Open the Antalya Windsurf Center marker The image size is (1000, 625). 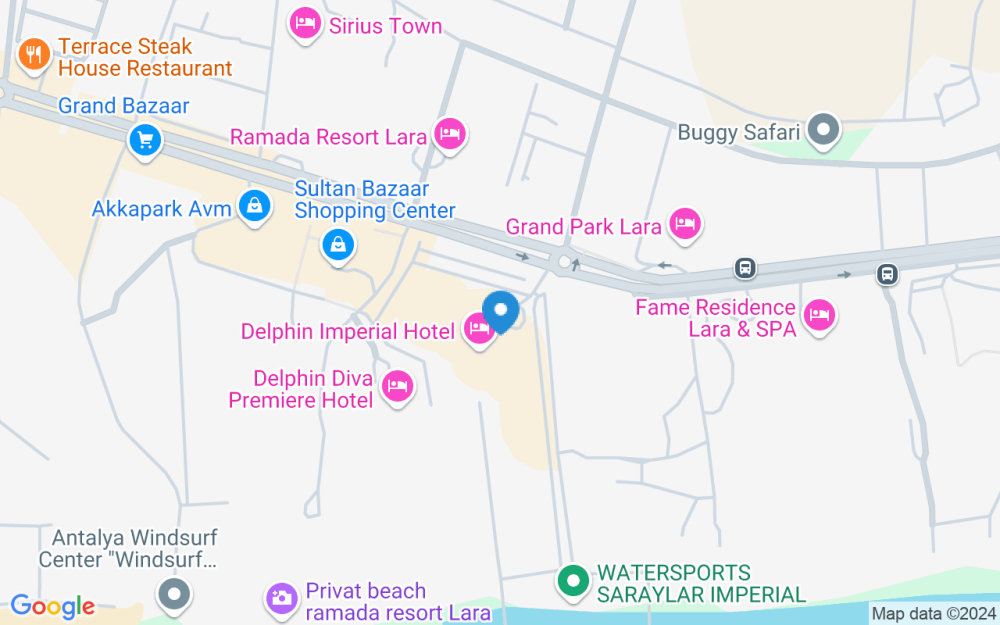pyautogui.click(x=174, y=596)
